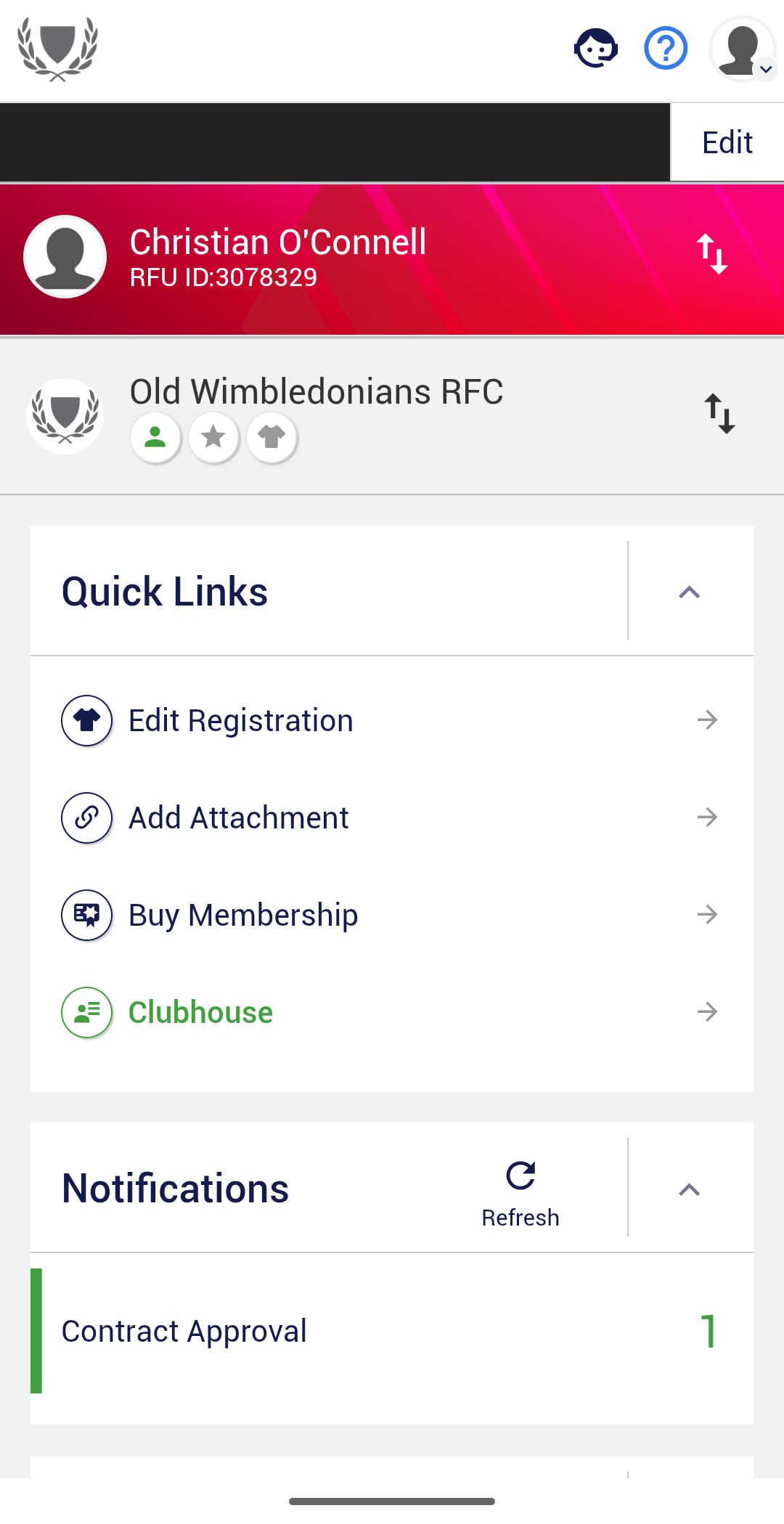This screenshot has width=784, height=1524.
Task: Tap the green person role badge
Action: pyautogui.click(x=155, y=437)
